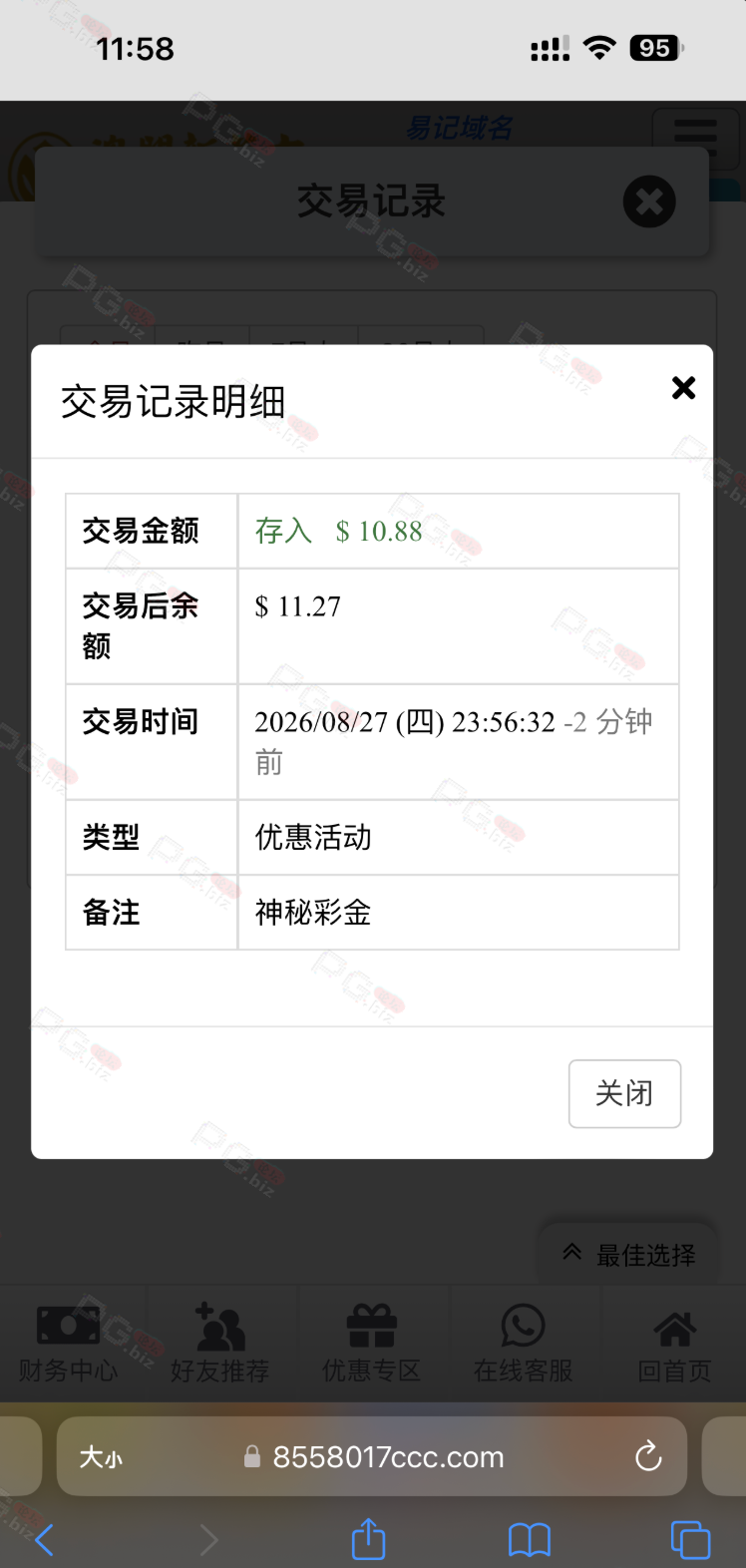Image resolution: width=746 pixels, height=1568 pixels.
Task: Open the 大小 text size menu
Action: coord(101,1457)
